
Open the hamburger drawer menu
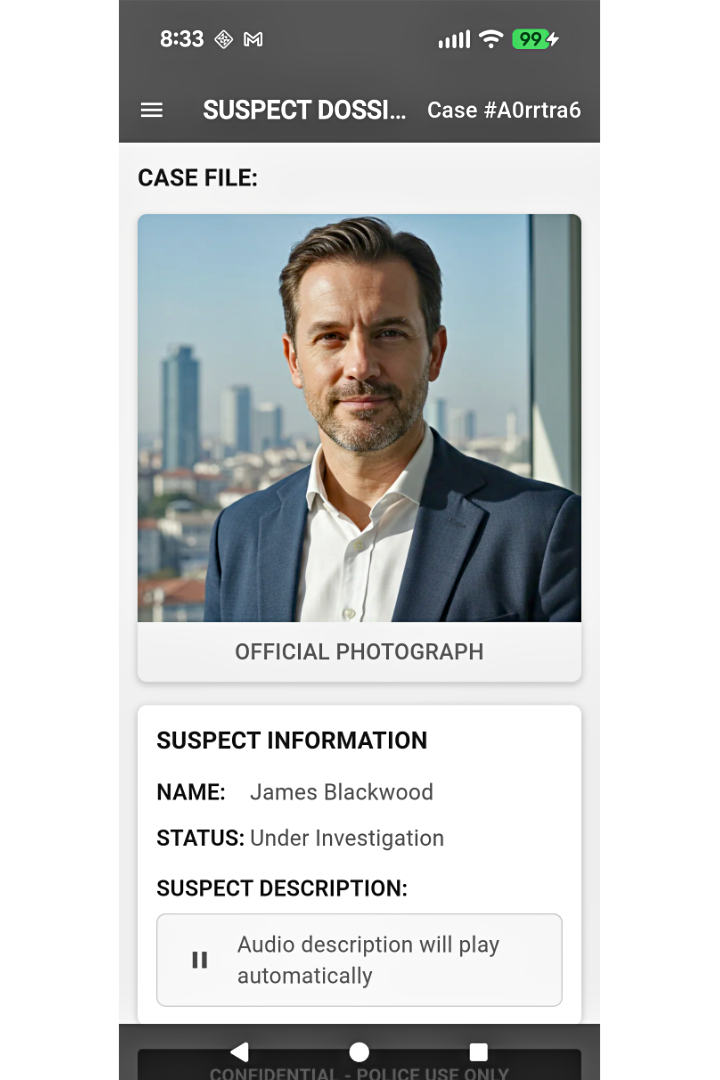(151, 110)
